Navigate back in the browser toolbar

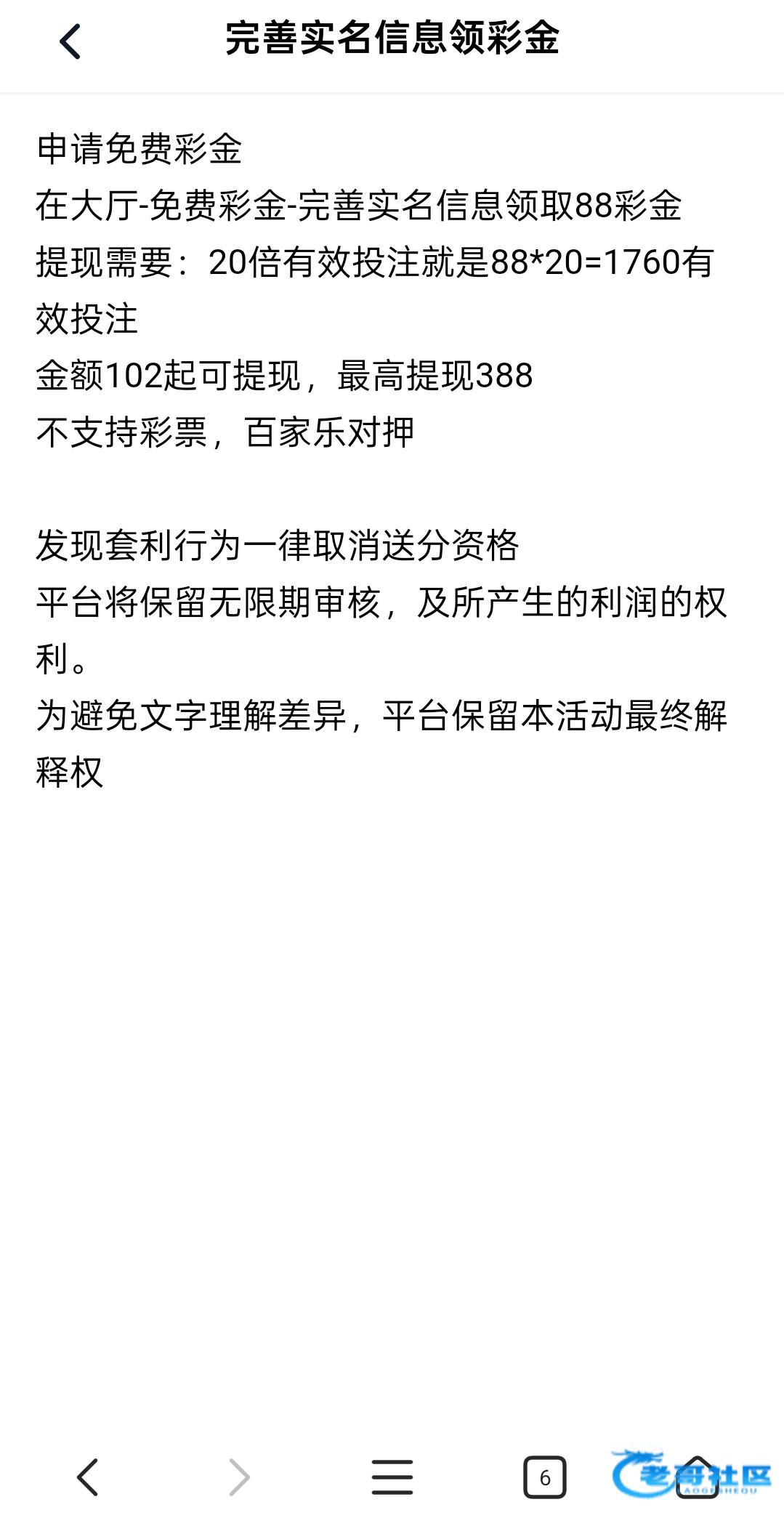(x=87, y=1477)
